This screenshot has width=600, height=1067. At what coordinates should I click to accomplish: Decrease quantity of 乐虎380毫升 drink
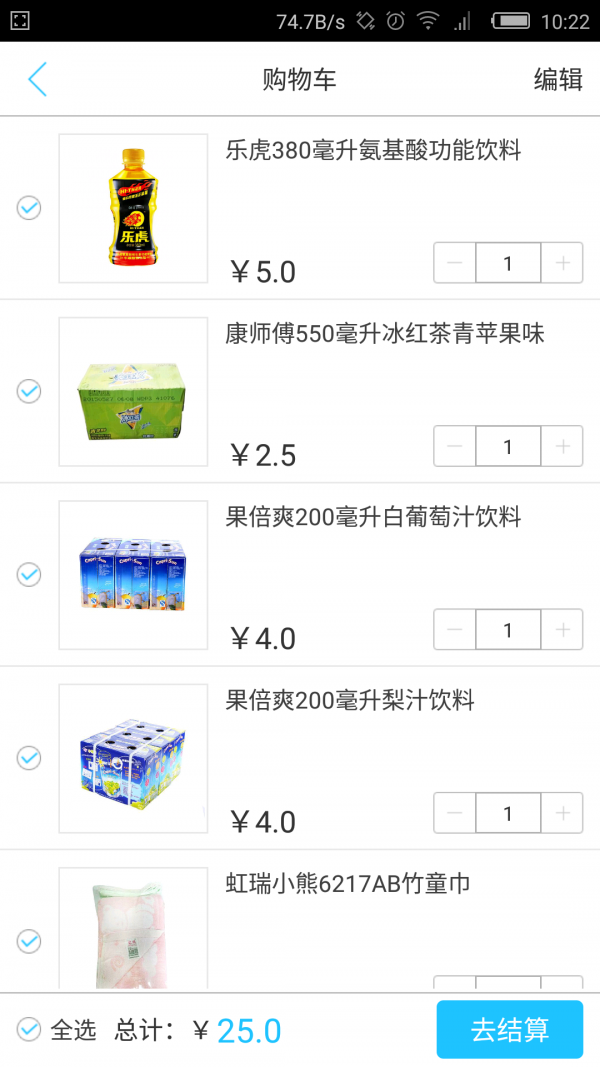[x=455, y=263]
